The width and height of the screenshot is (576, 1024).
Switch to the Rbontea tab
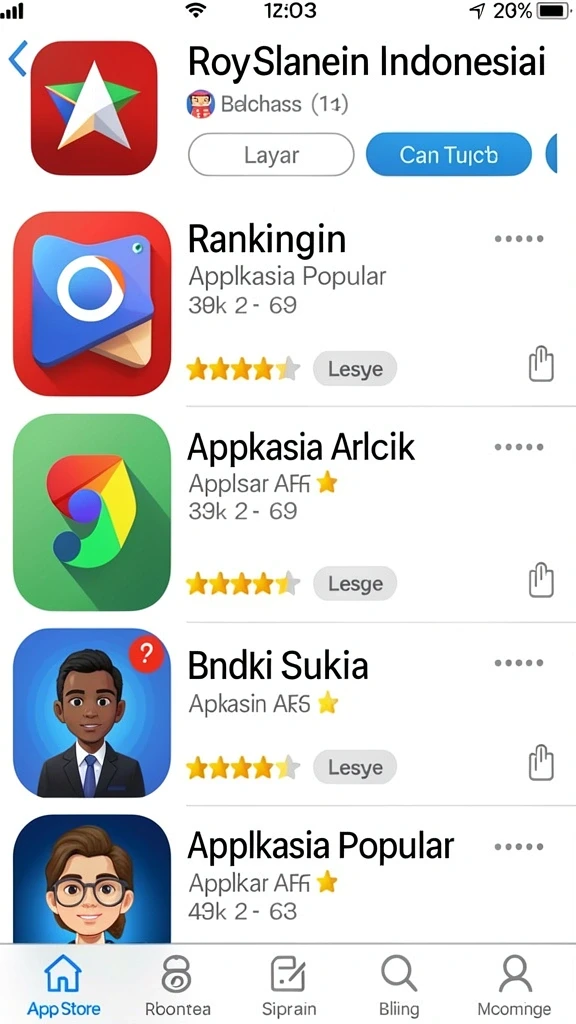pos(176,985)
